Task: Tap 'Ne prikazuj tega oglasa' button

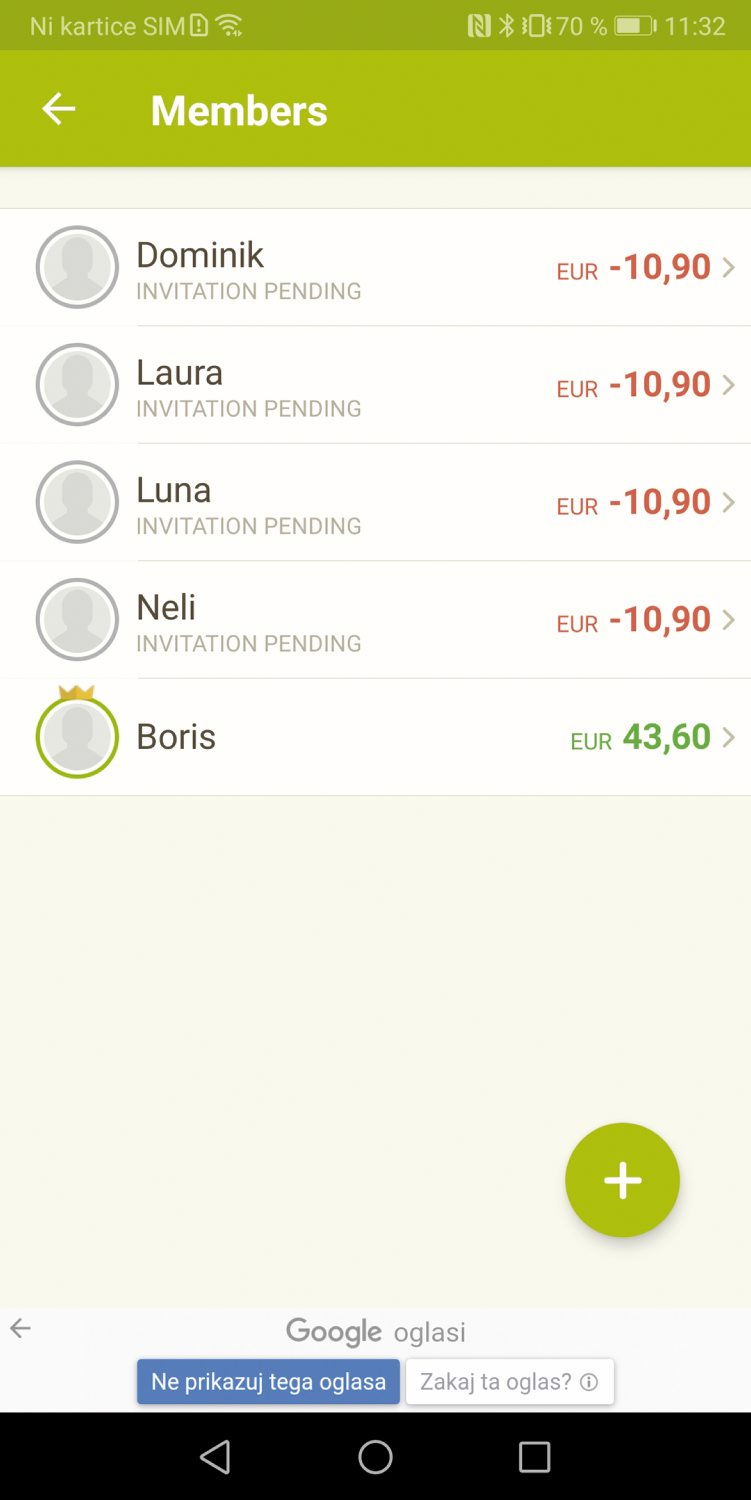Action: [268, 1382]
